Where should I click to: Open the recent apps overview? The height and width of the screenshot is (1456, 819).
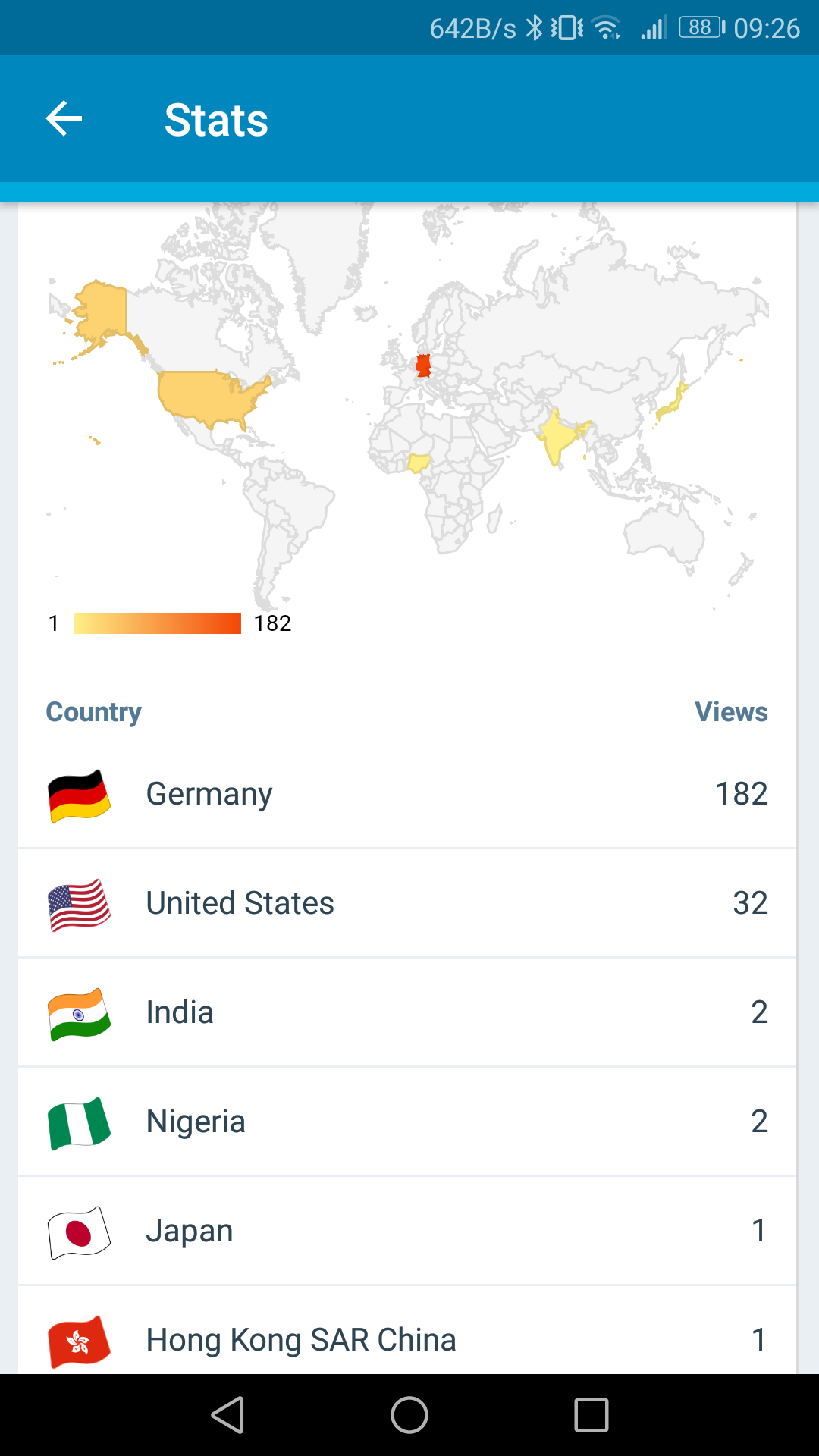(x=591, y=1415)
